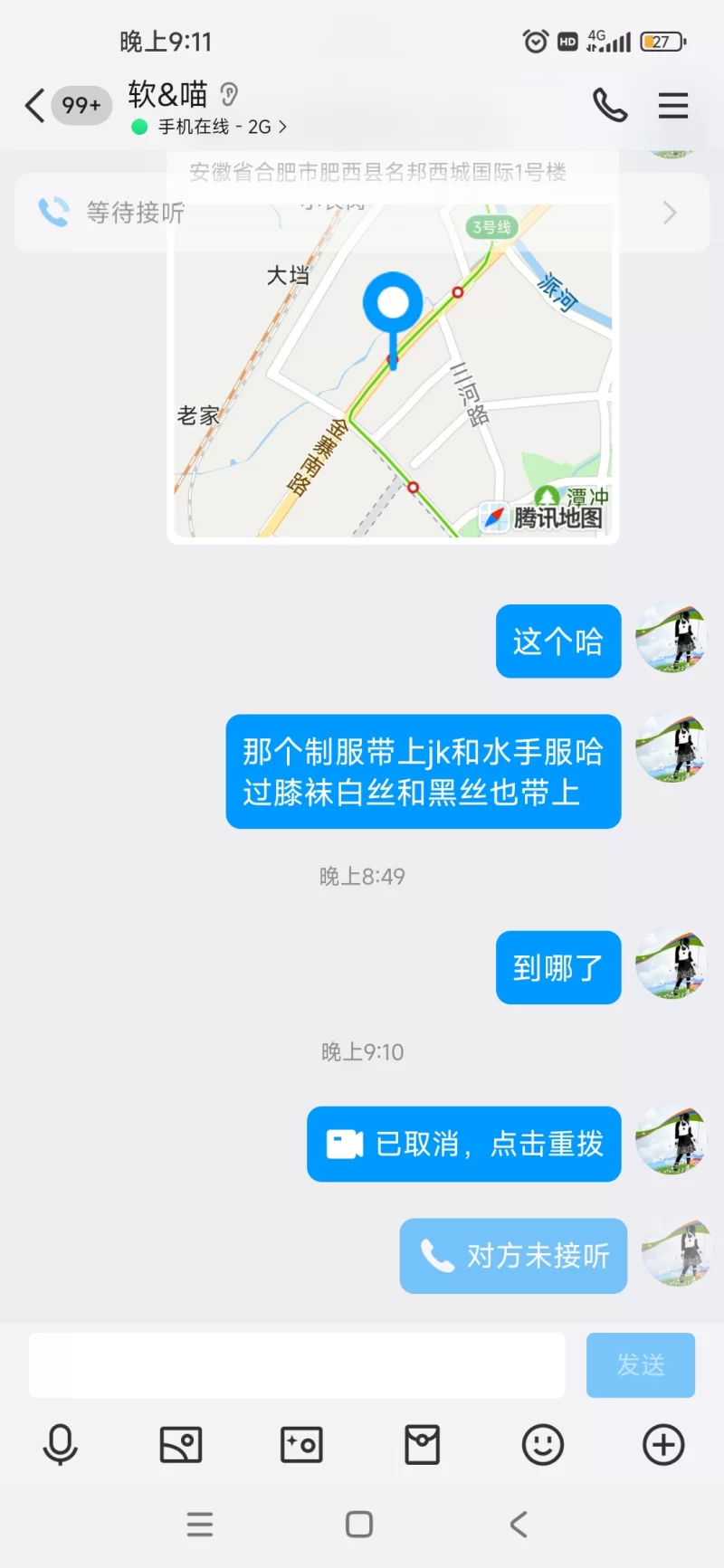Tap system home button
The height and width of the screenshot is (1568, 724).
(x=359, y=1525)
